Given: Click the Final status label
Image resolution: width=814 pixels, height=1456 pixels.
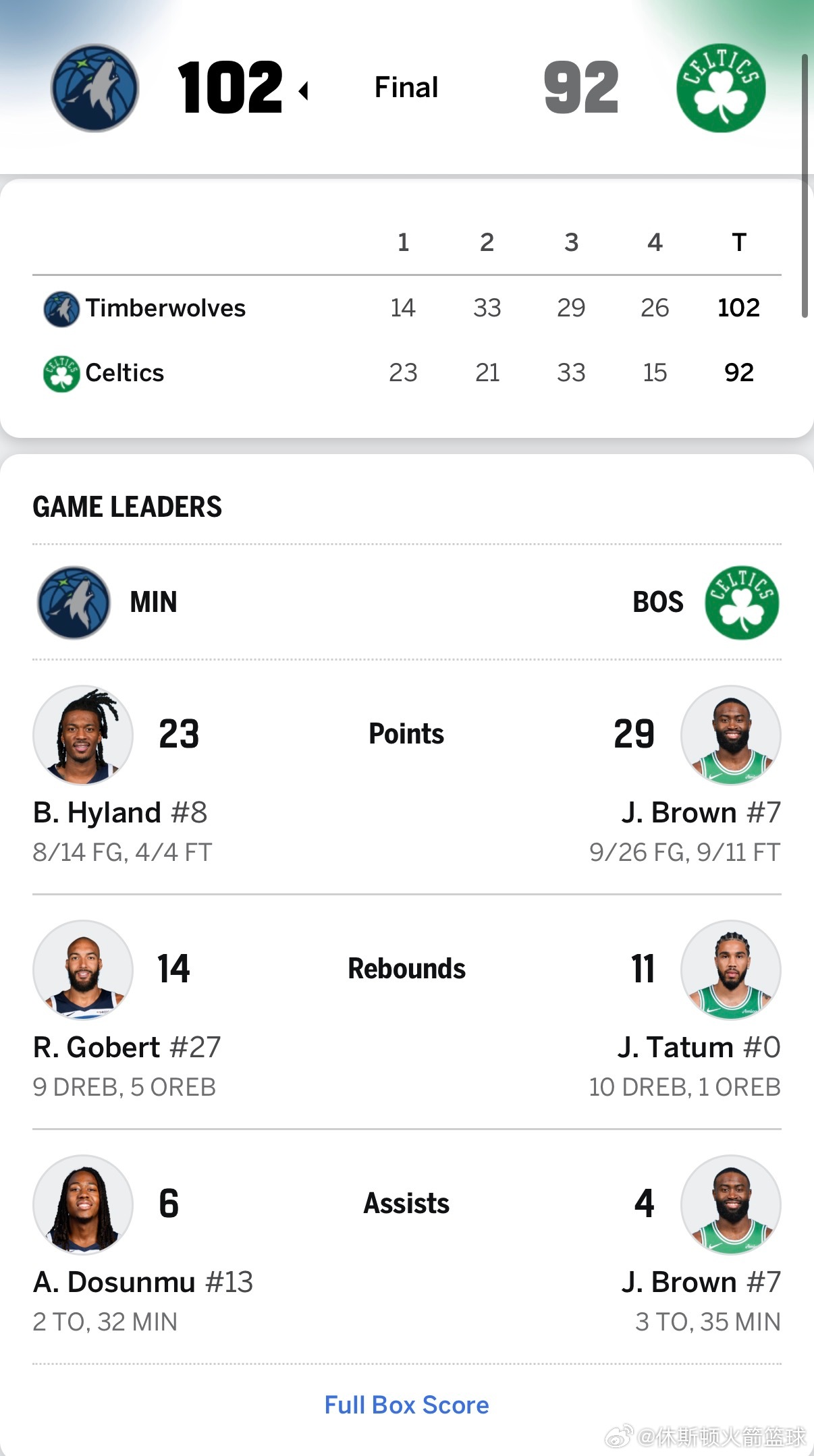Looking at the screenshot, I should pos(406,86).
